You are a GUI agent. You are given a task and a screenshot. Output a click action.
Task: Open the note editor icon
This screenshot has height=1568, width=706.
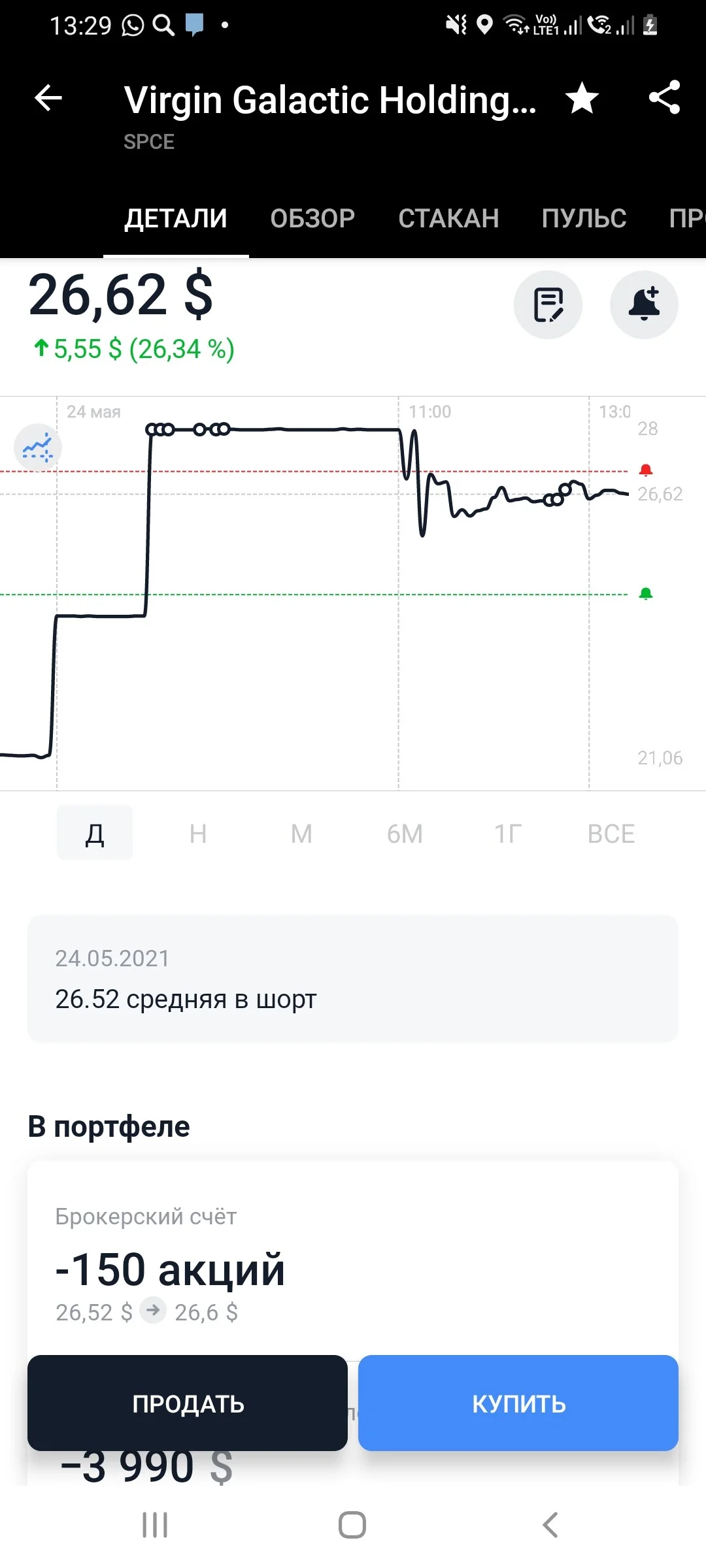548,304
